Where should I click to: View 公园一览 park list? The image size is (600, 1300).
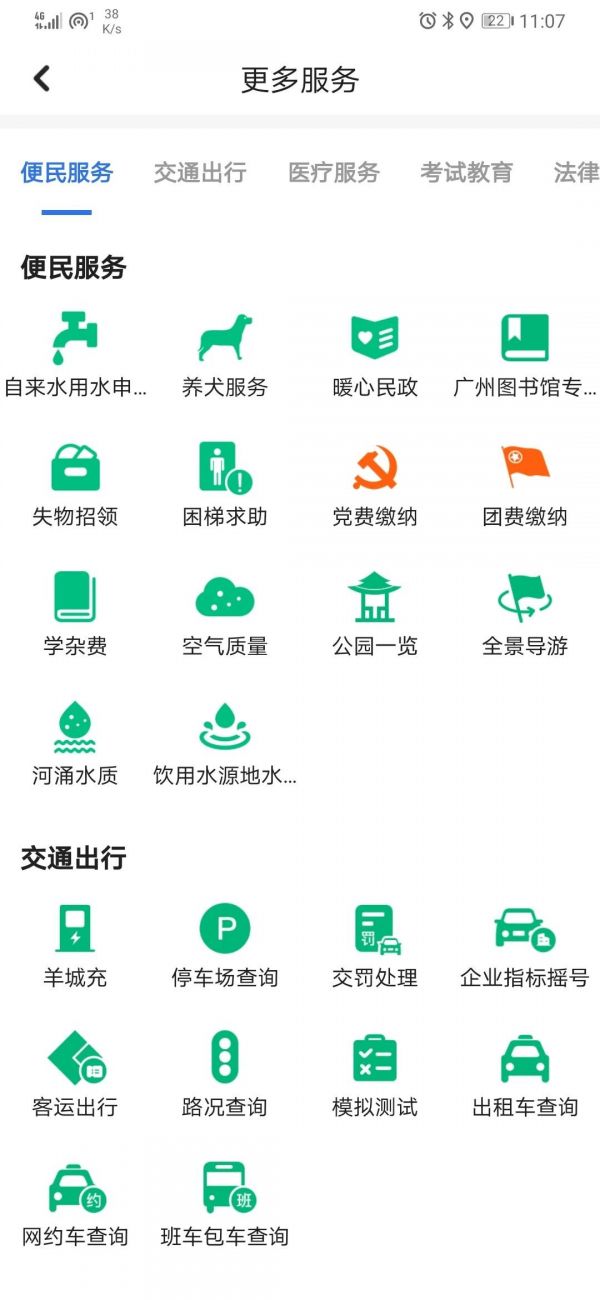pyautogui.click(x=375, y=613)
